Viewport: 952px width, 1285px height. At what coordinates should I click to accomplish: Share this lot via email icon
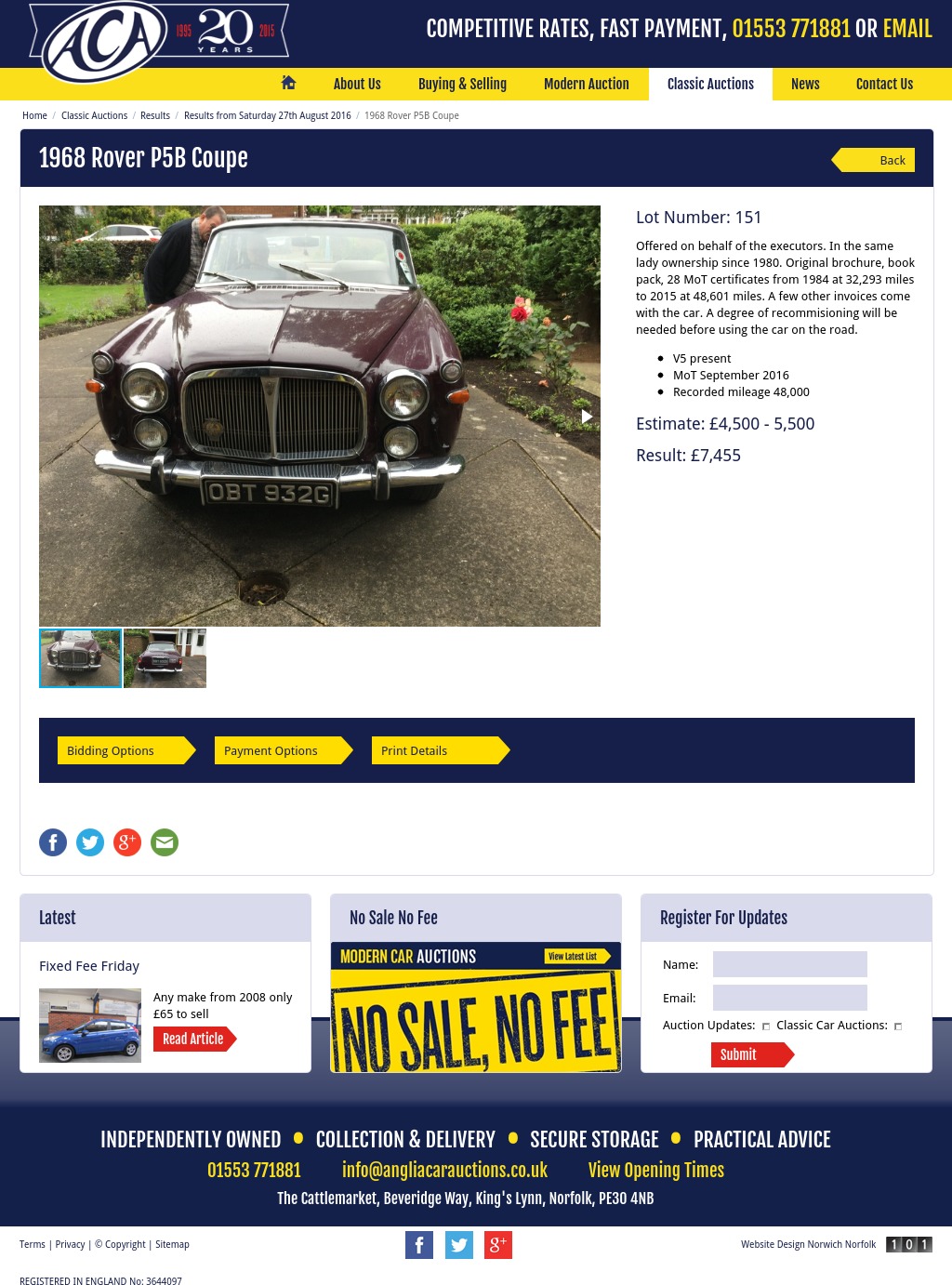[x=165, y=842]
